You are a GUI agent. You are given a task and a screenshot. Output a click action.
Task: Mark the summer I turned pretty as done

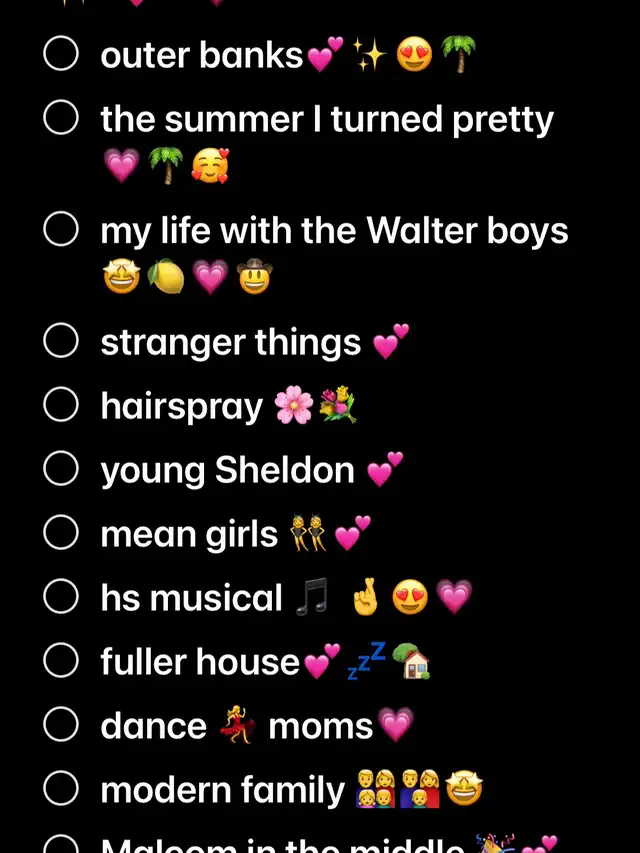[x=61, y=119]
